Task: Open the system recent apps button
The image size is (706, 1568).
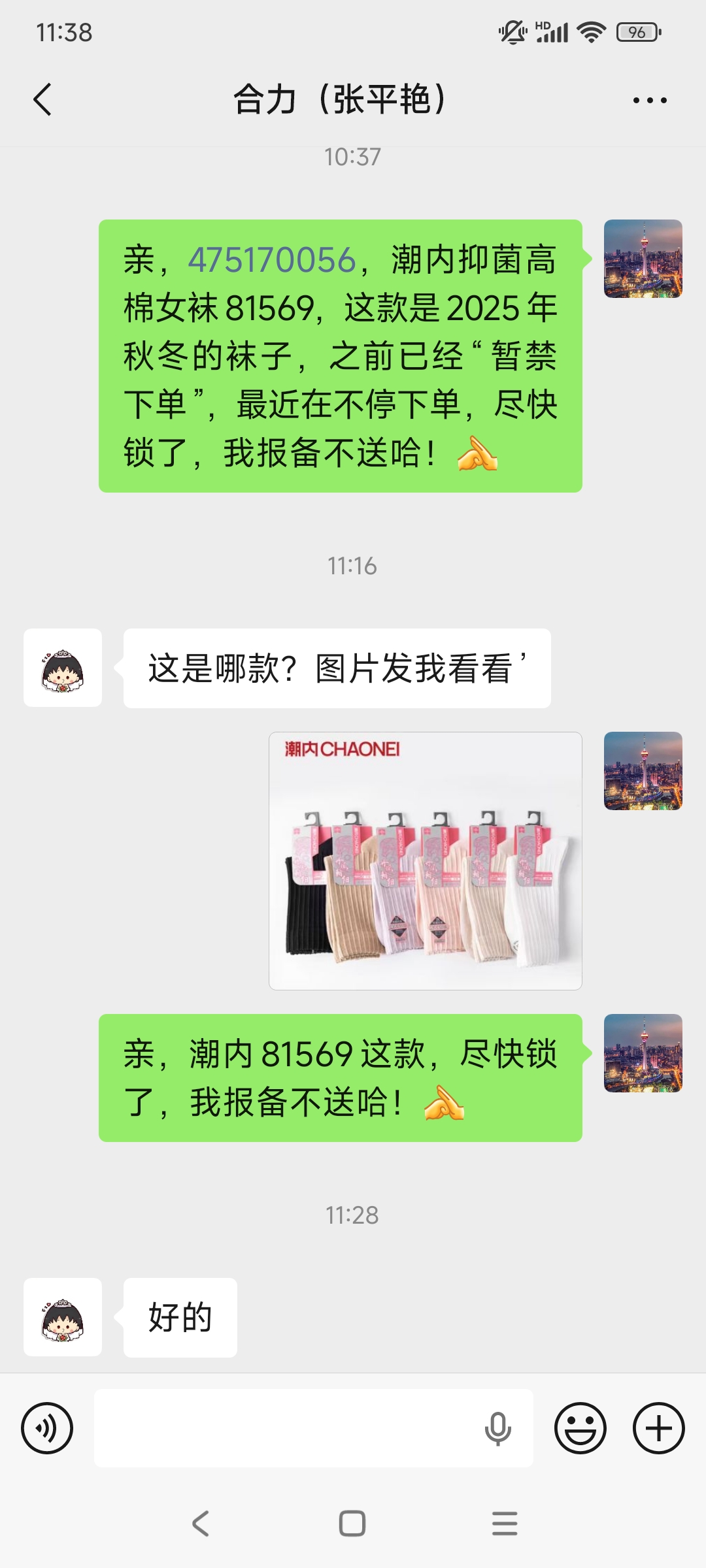Action: pos(504,1524)
